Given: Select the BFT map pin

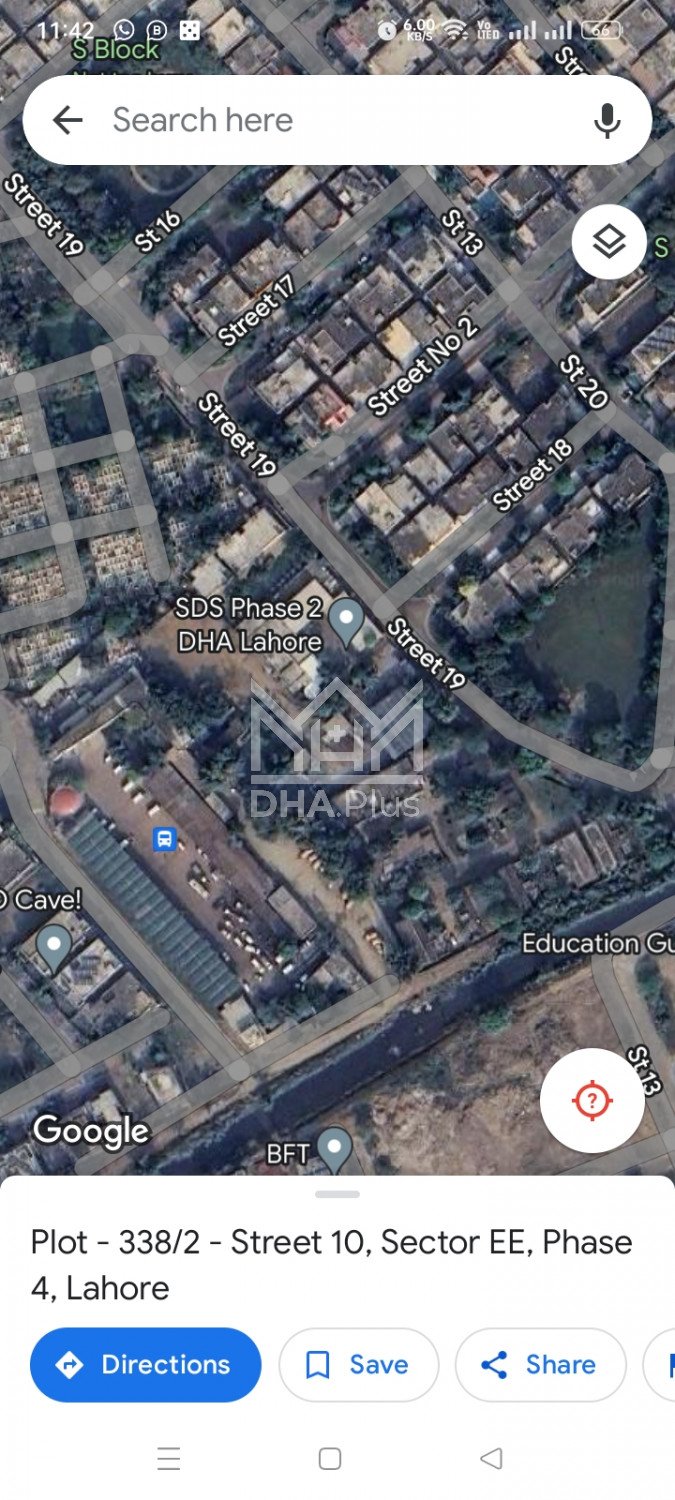Looking at the screenshot, I should click(x=334, y=1148).
